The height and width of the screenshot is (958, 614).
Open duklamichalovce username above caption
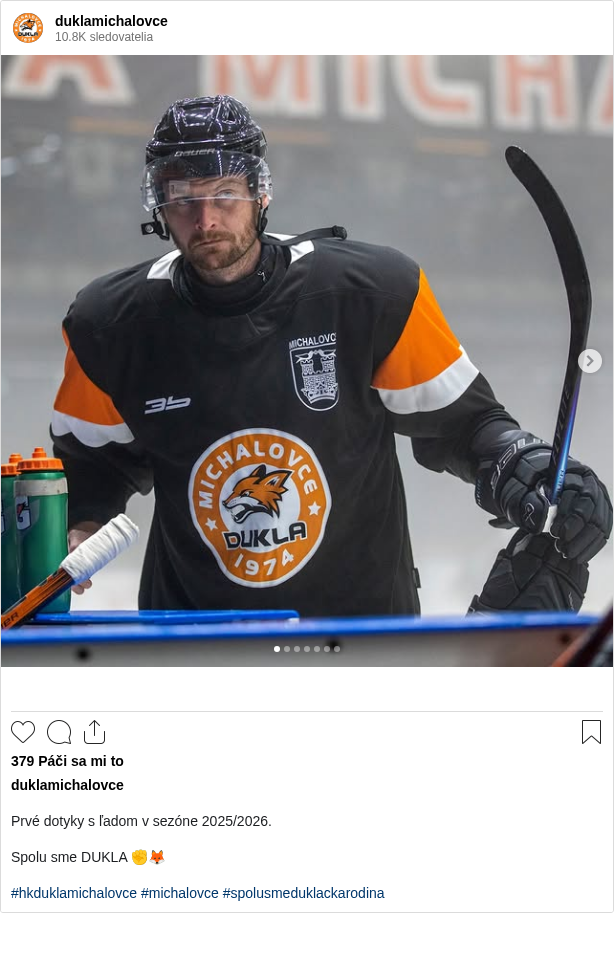click(x=67, y=785)
